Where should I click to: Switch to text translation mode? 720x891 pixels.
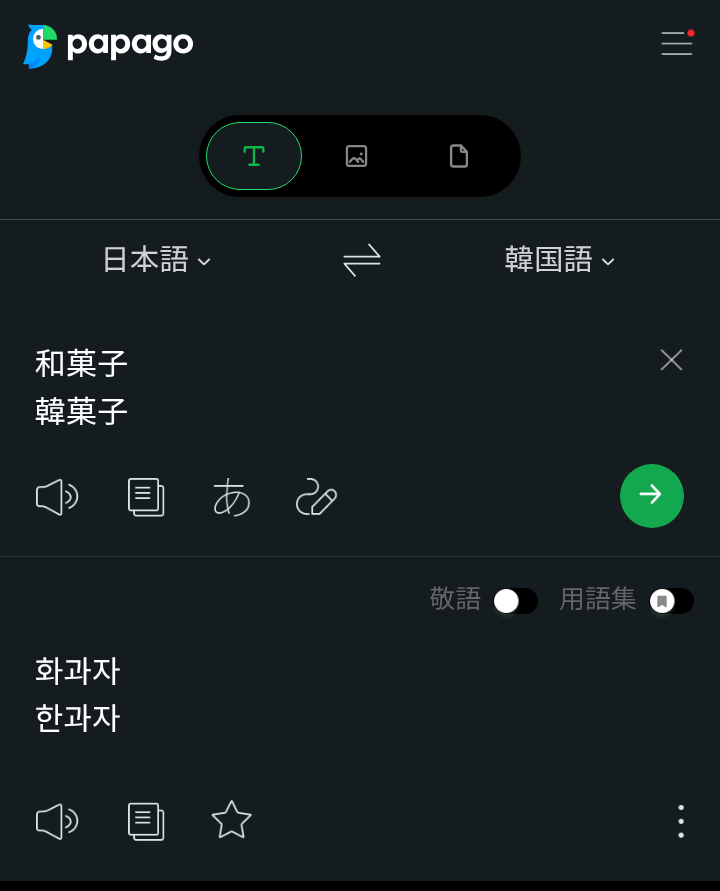[x=254, y=156]
